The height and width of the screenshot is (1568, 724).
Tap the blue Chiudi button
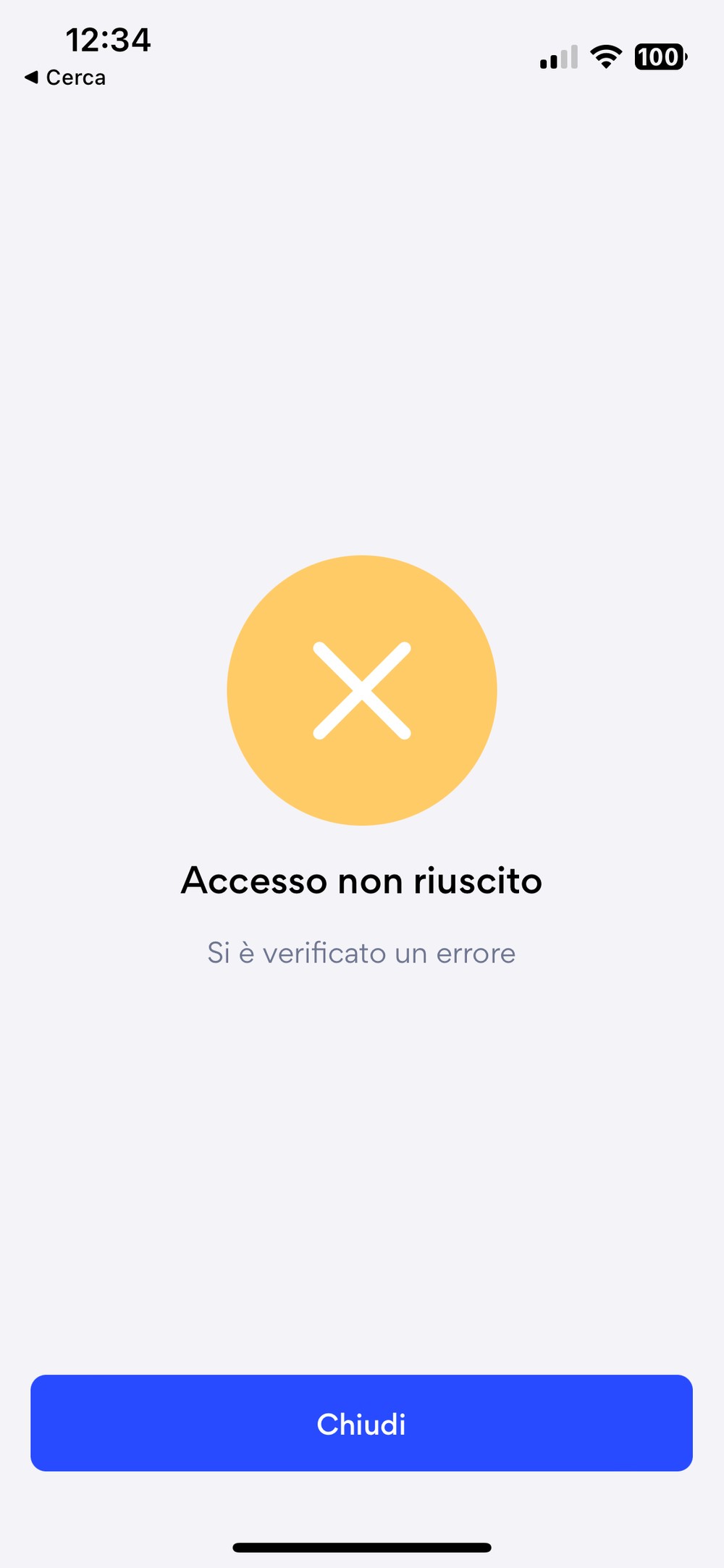tap(361, 1423)
